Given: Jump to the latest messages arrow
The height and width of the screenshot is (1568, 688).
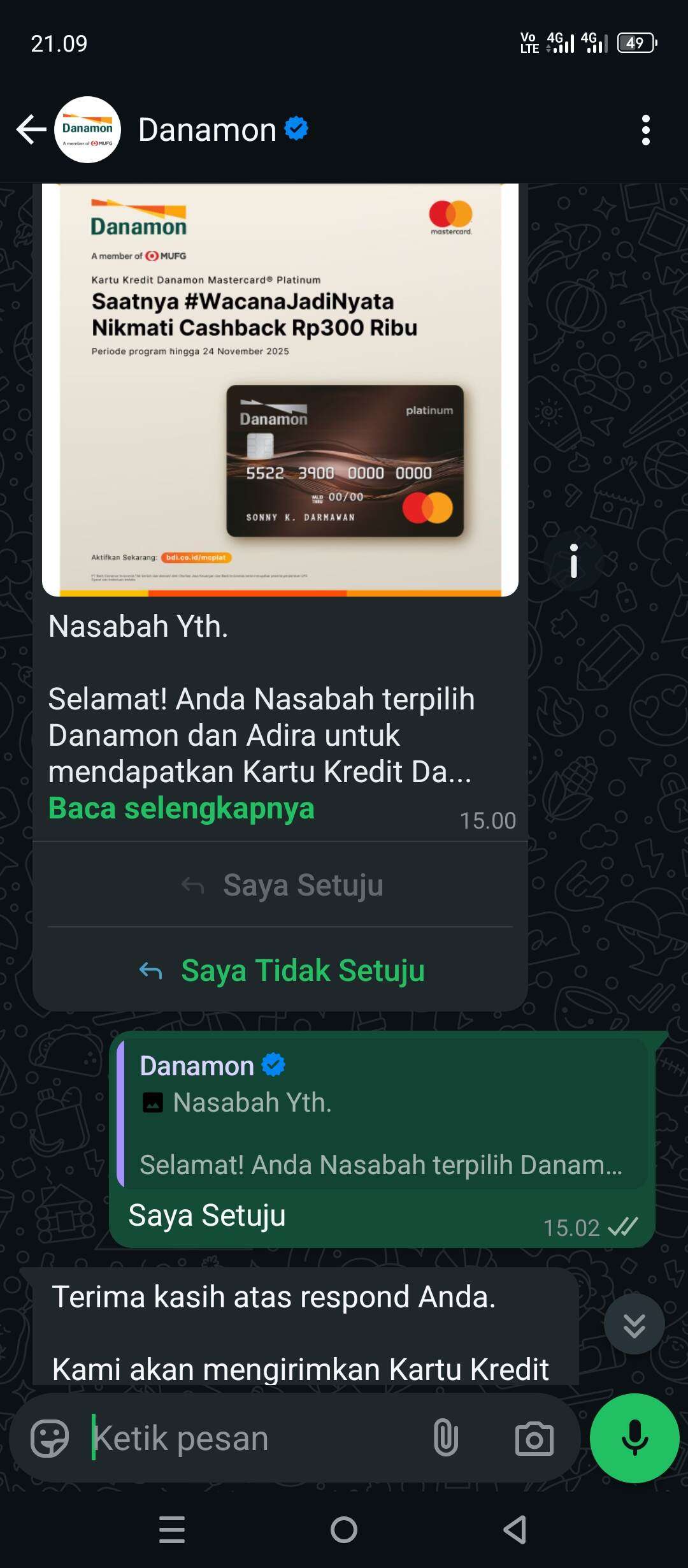Looking at the screenshot, I should point(634,1324).
